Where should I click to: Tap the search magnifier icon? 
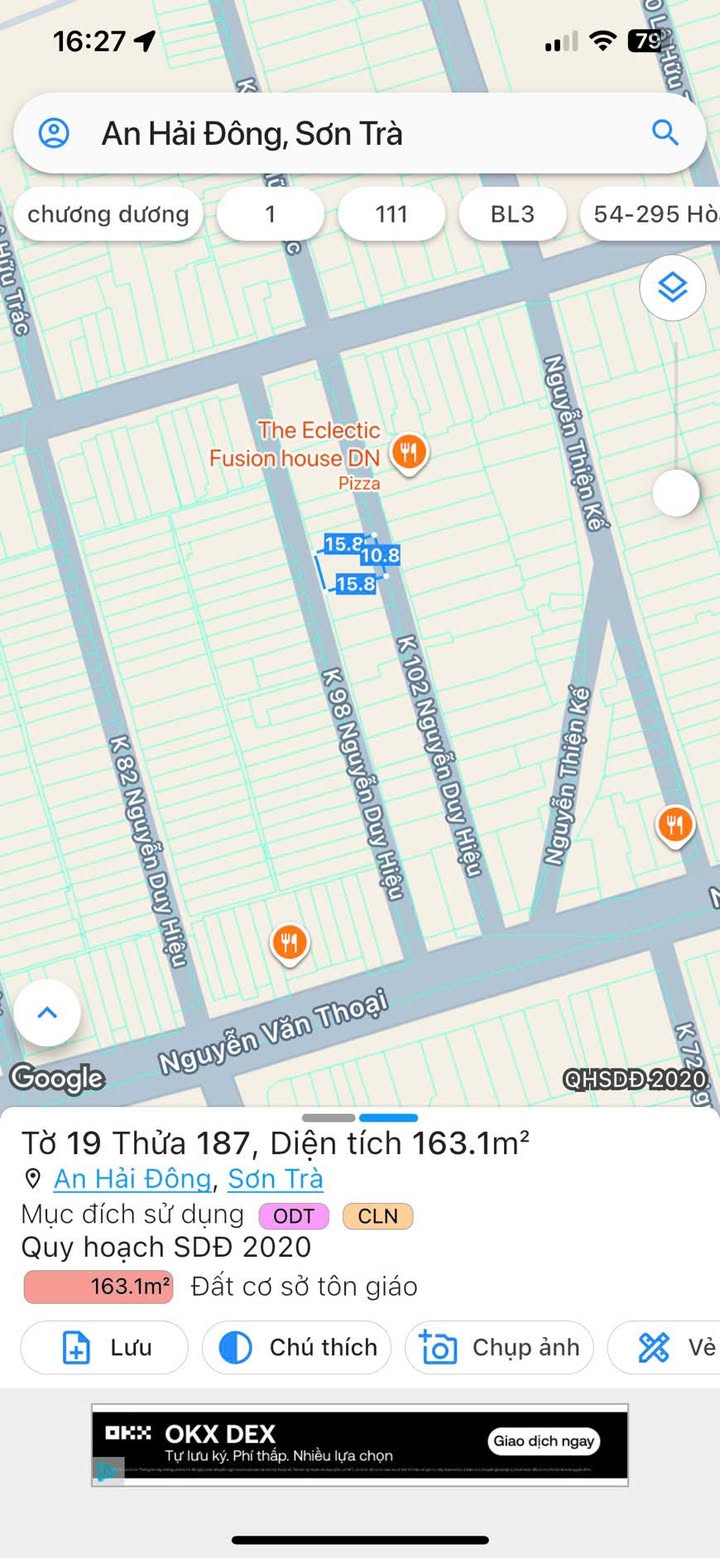[x=665, y=132]
